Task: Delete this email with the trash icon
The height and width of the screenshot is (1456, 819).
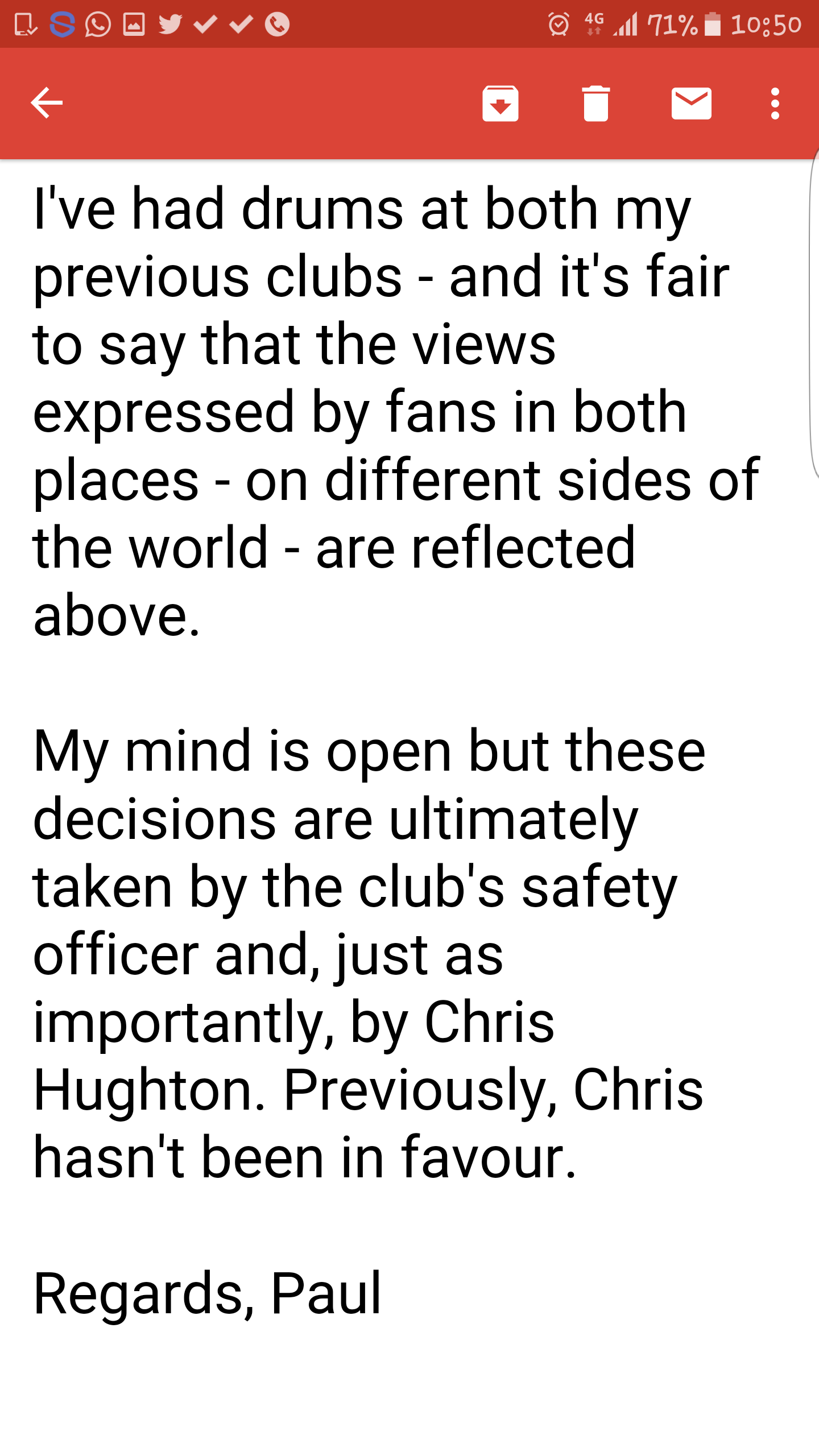Action: tap(595, 104)
